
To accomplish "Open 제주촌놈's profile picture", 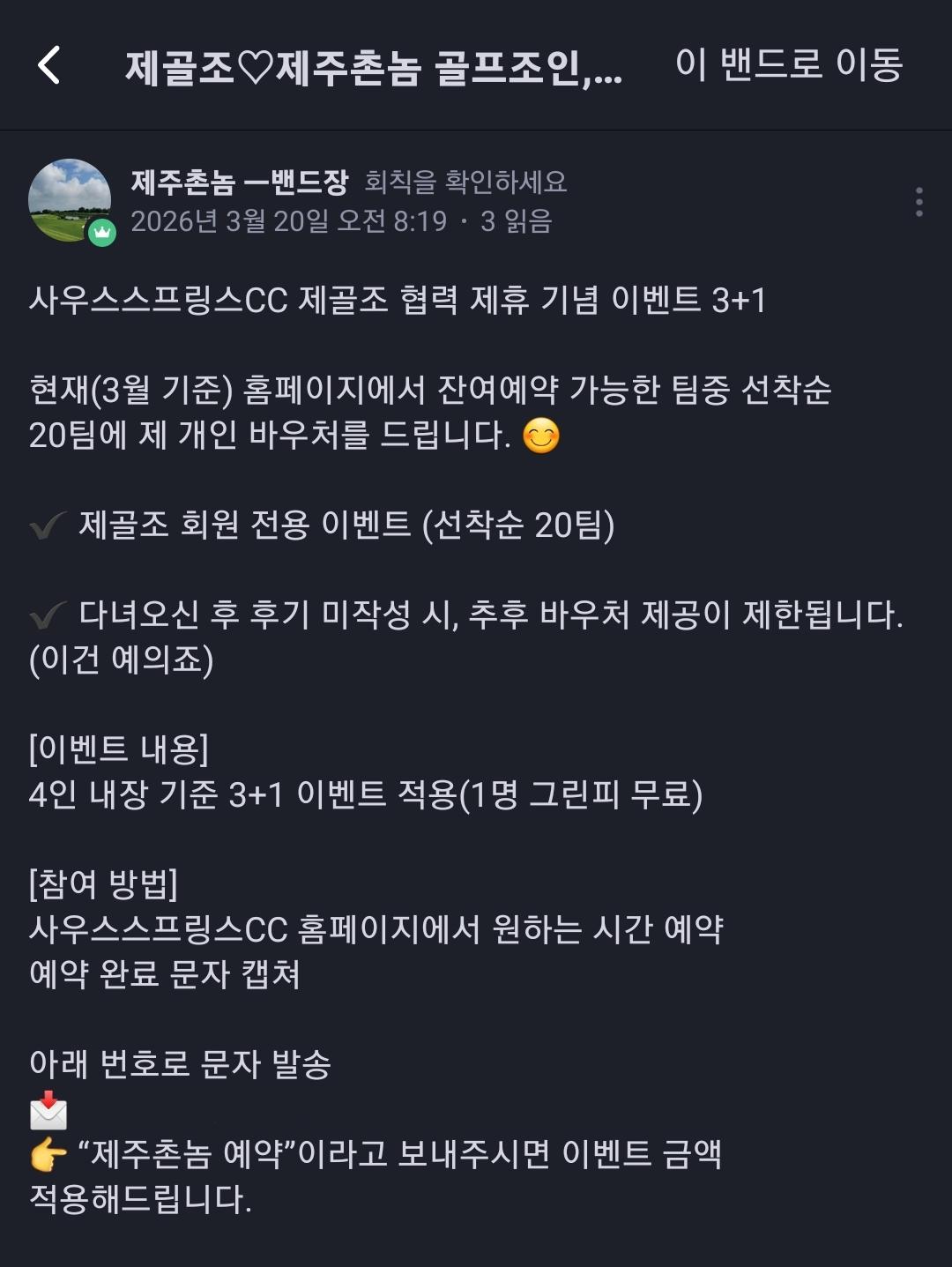I will pos(71,201).
